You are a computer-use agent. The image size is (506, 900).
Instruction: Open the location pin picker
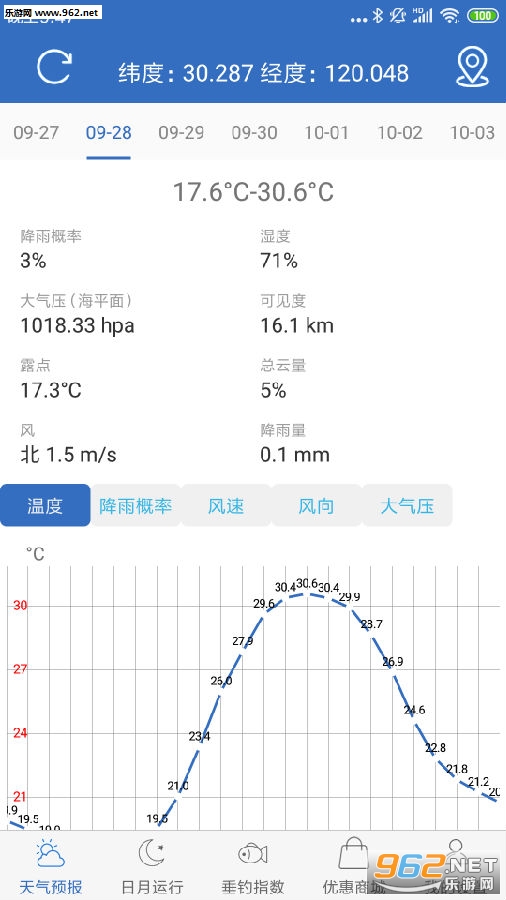click(x=472, y=67)
